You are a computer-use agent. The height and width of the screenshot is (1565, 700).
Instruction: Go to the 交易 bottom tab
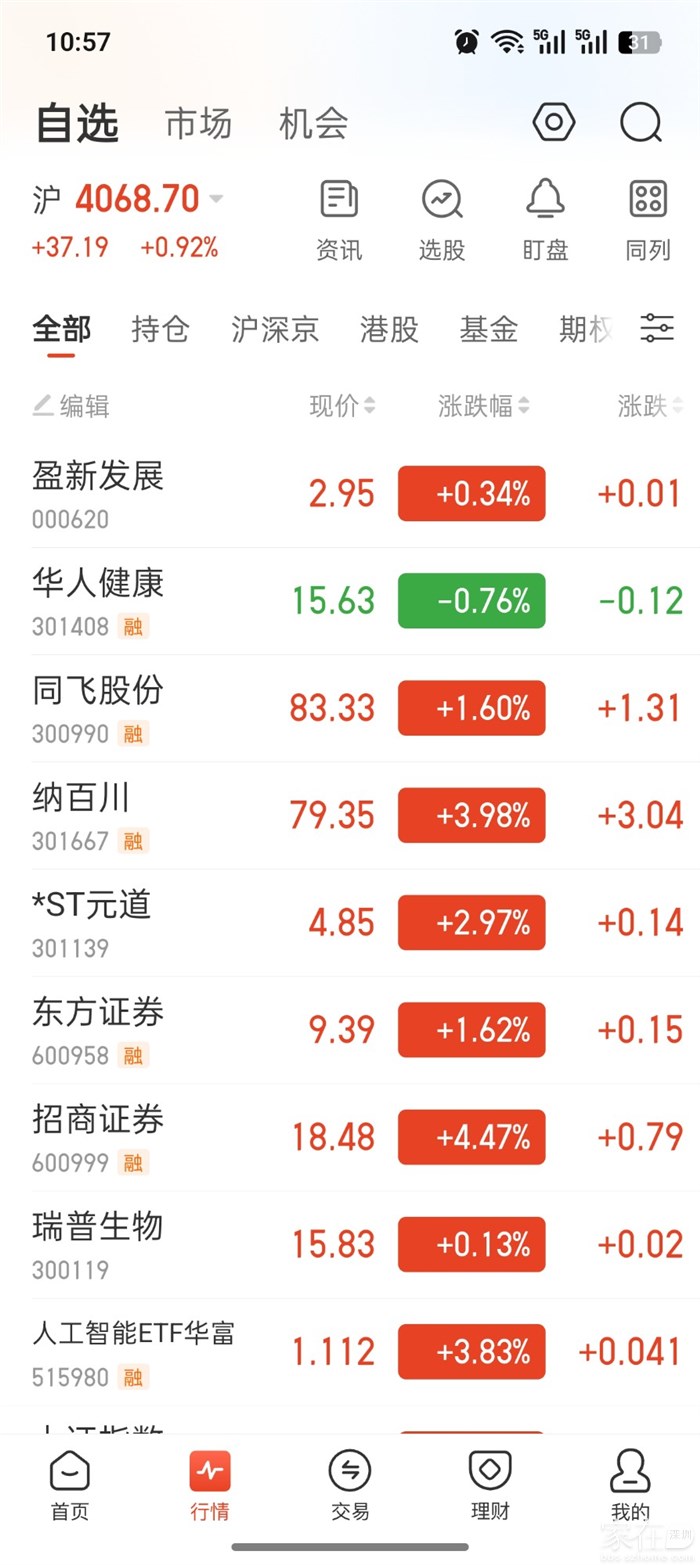[350, 1486]
